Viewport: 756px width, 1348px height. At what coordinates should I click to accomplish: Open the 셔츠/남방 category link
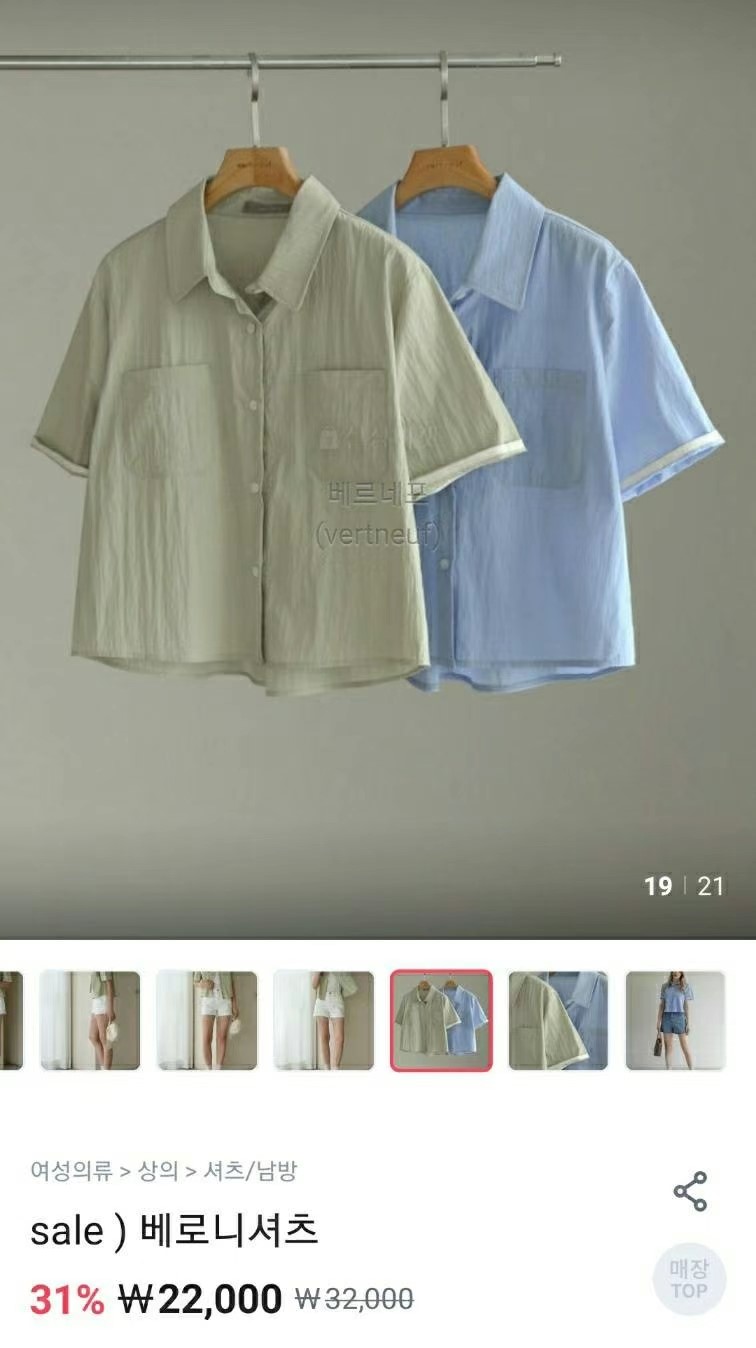(x=250, y=1170)
